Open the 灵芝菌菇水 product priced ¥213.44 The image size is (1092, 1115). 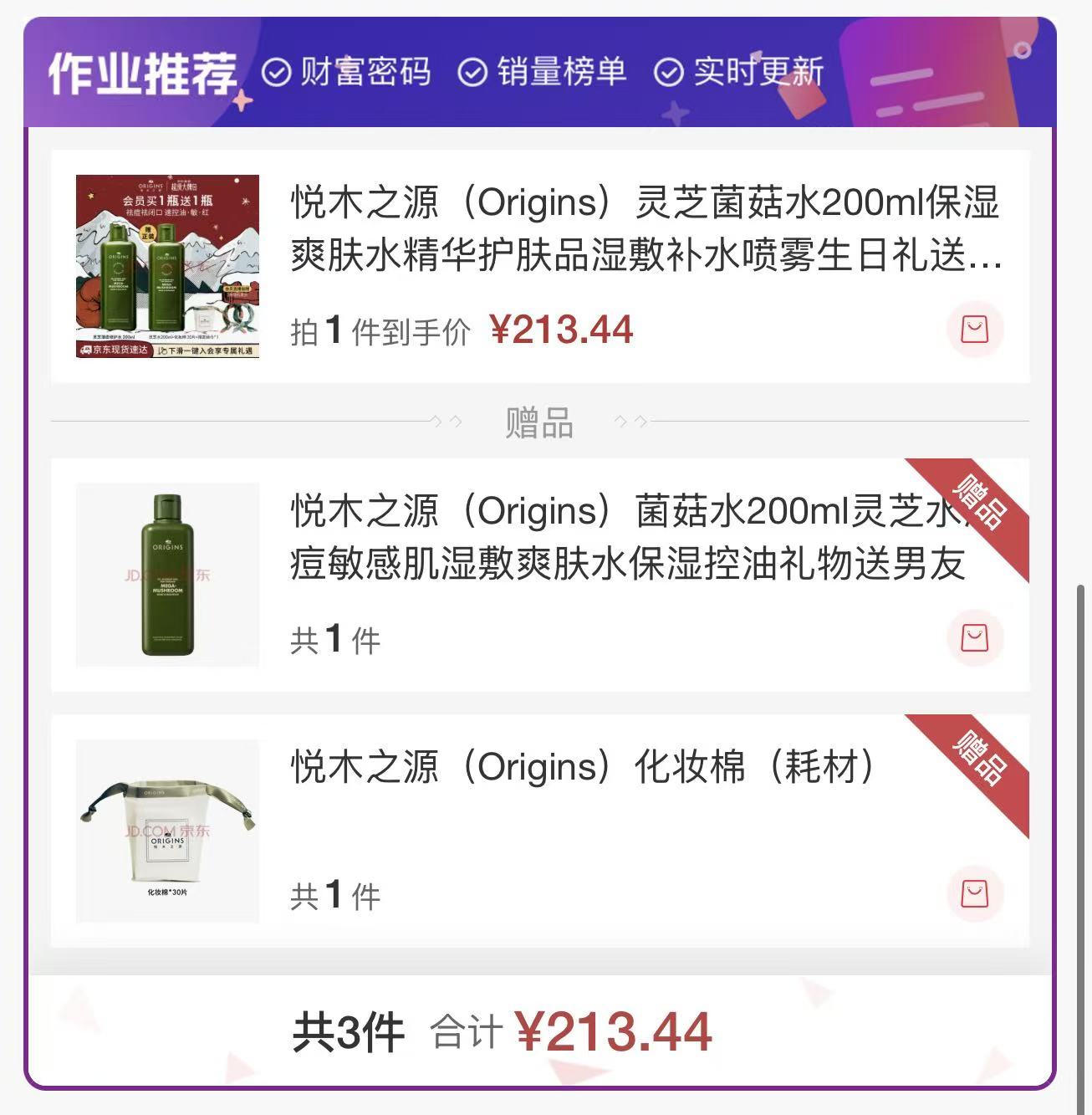click(x=644, y=228)
